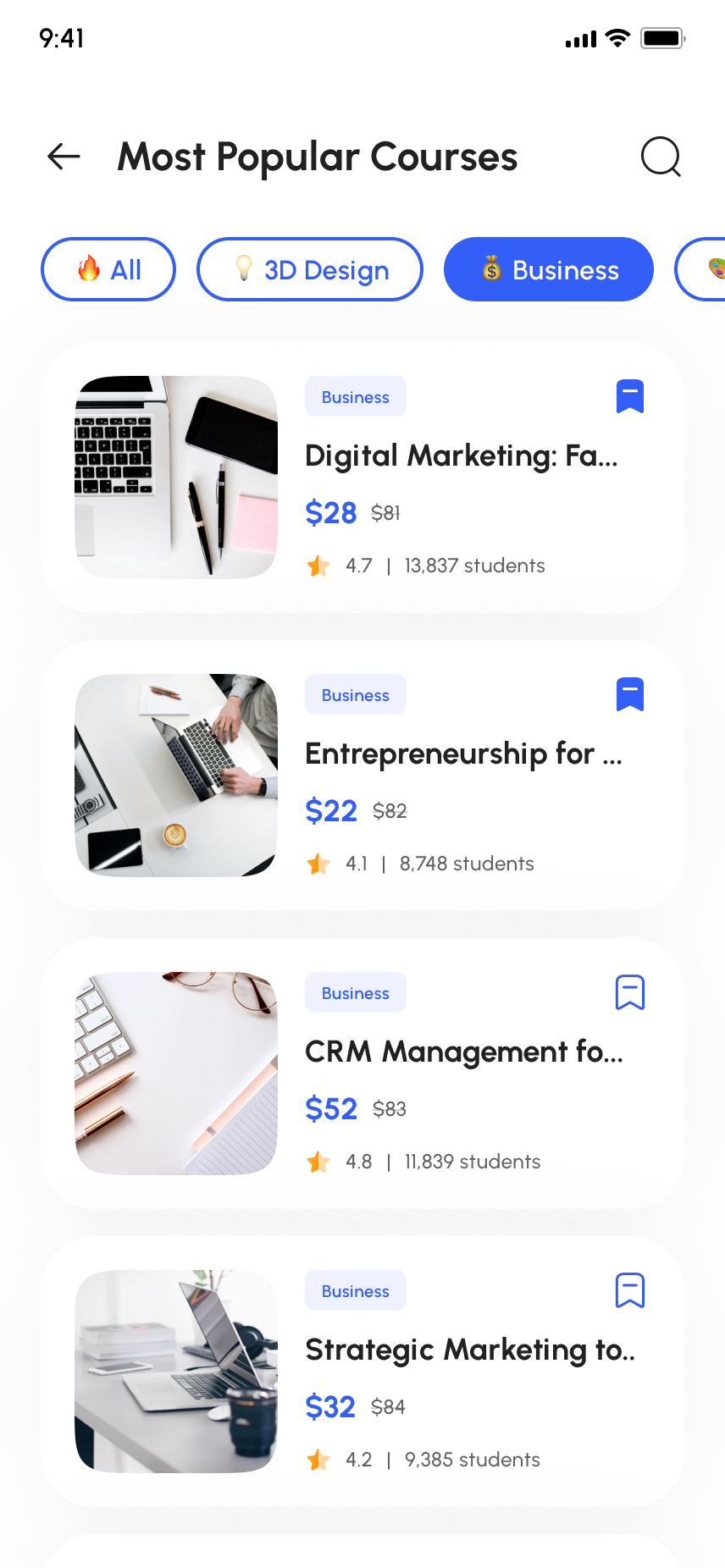Bookmark the Strategic Marketing course
The width and height of the screenshot is (725, 1568).
coord(629,1290)
